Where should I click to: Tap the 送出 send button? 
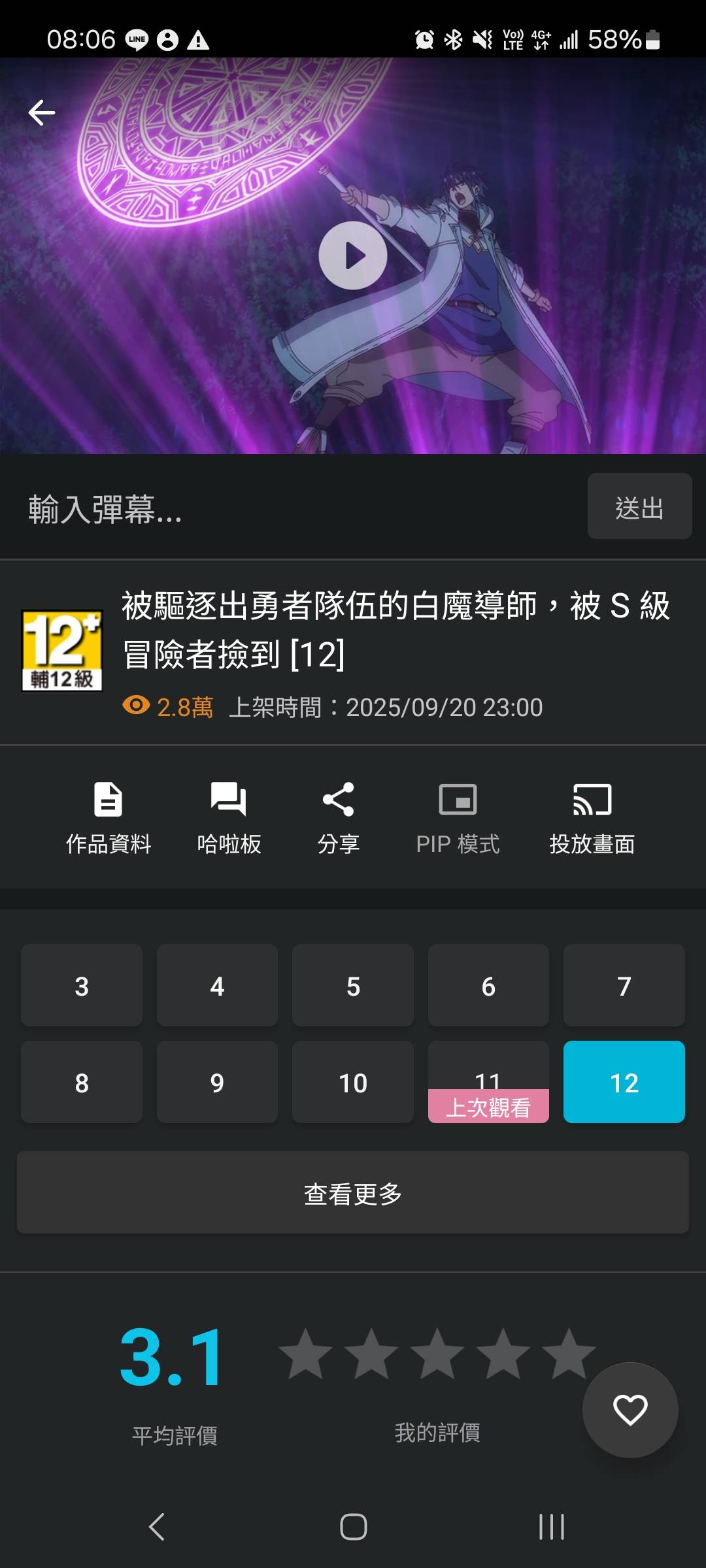[x=639, y=507]
